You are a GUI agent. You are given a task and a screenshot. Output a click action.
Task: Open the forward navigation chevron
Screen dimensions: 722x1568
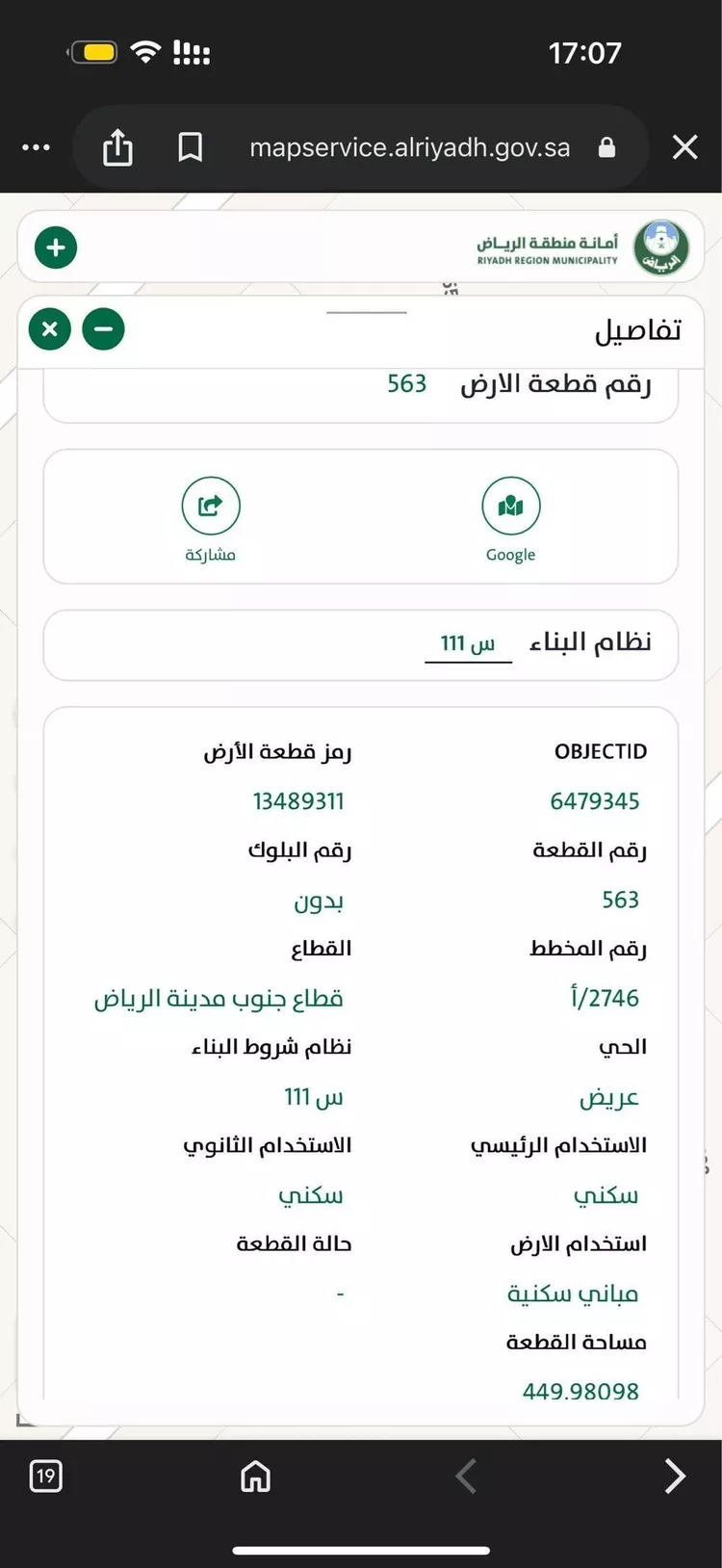pos(676,1476)
